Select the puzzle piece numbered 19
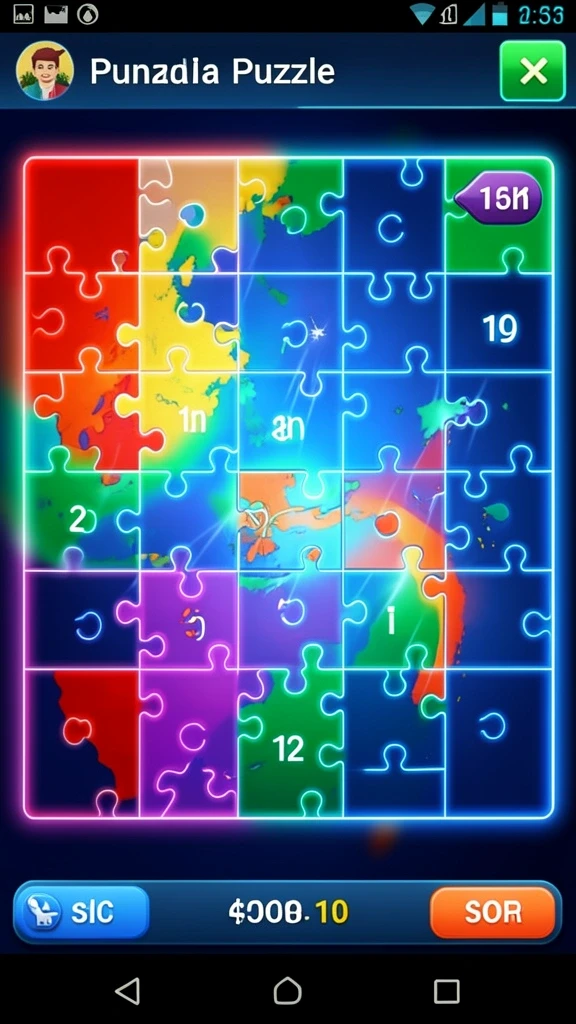The height and width of the screenshot is (1024, 576). (x=500, y=323)
